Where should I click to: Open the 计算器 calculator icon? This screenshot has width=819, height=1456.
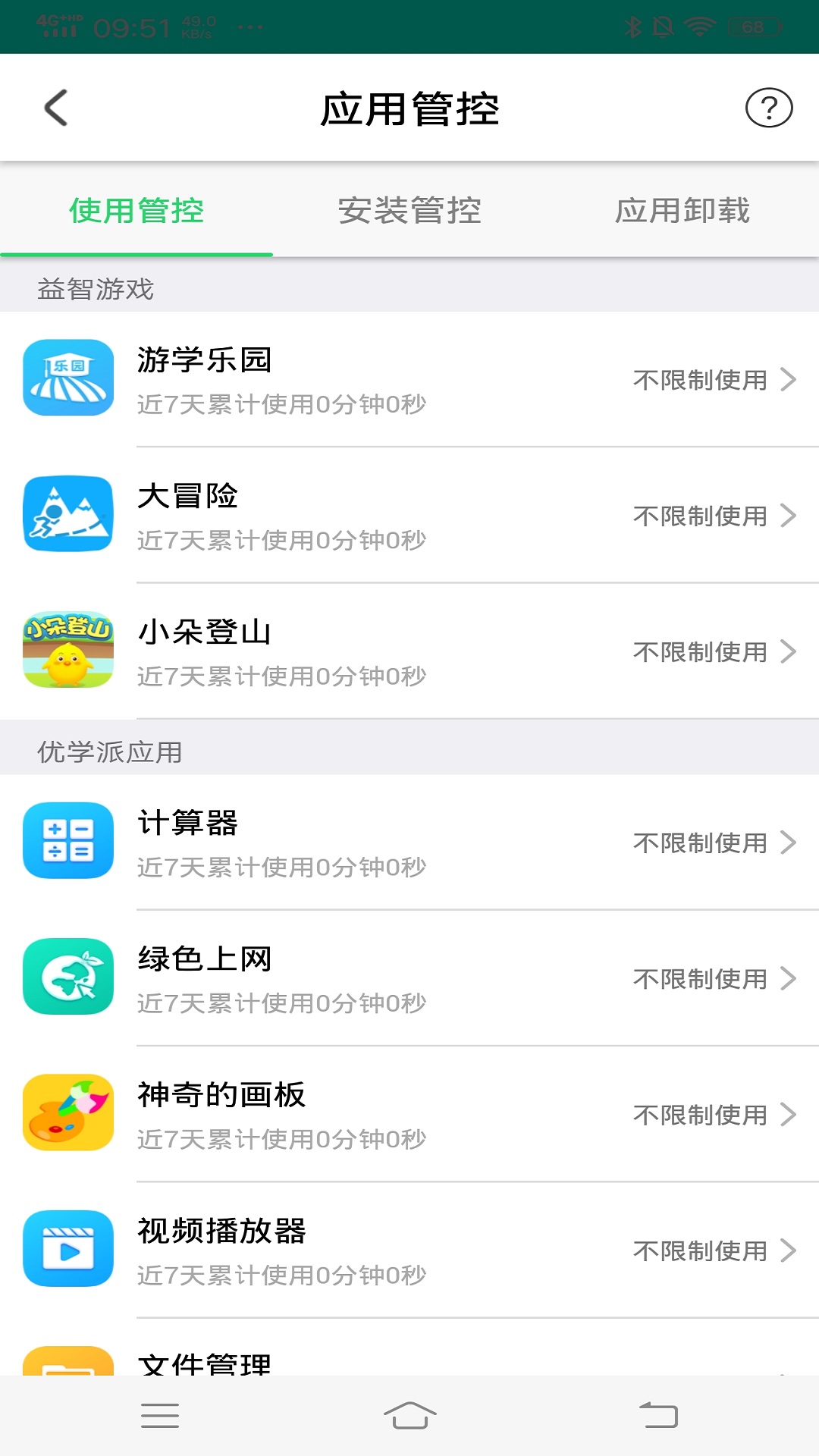(x=67, y=842)
